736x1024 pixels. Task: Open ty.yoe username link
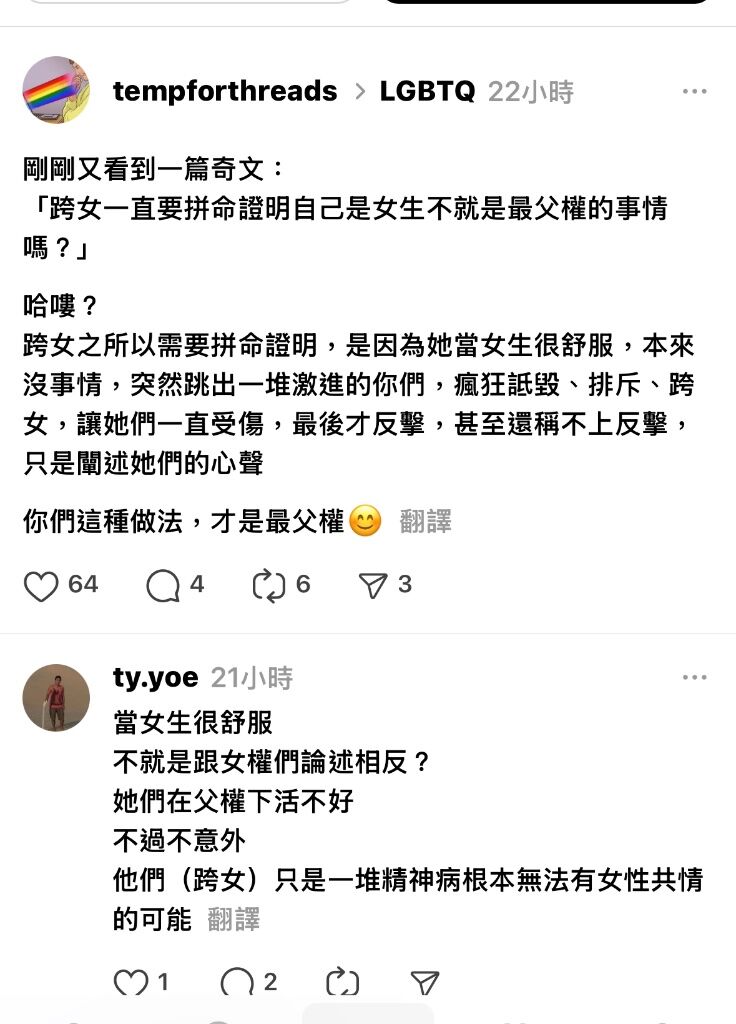(156, 678)
